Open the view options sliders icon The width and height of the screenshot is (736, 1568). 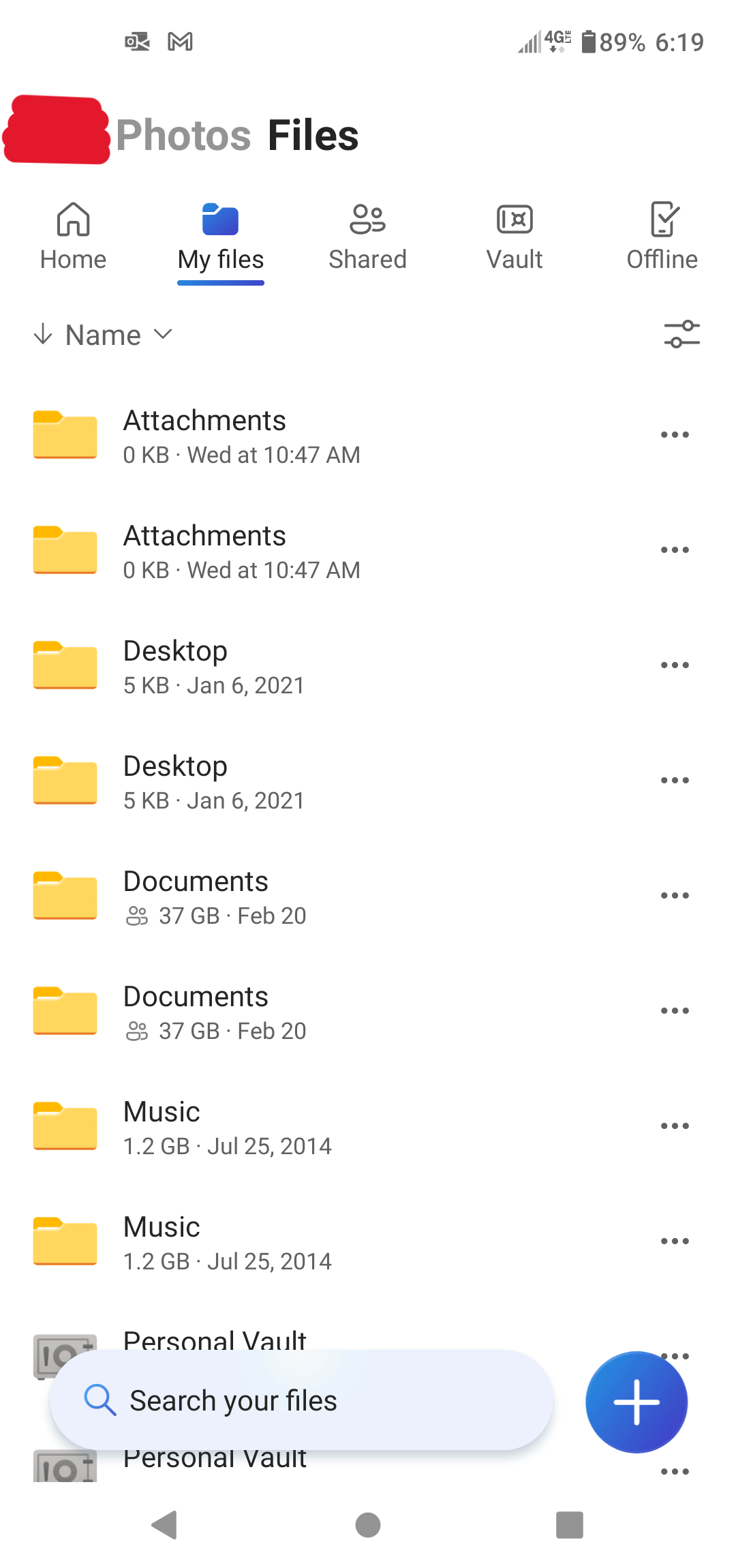pos(681,335)
